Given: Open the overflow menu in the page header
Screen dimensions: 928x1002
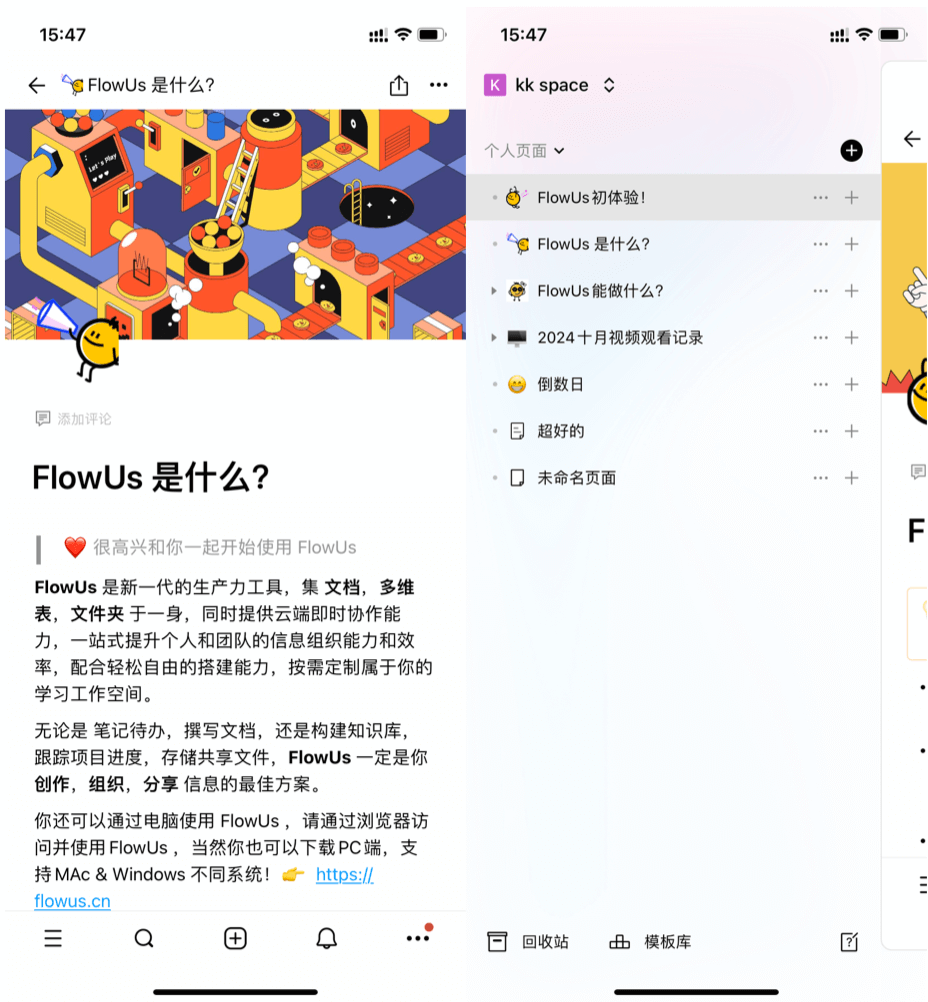Looking at the screenshot, I should click(x=438, y=85).
